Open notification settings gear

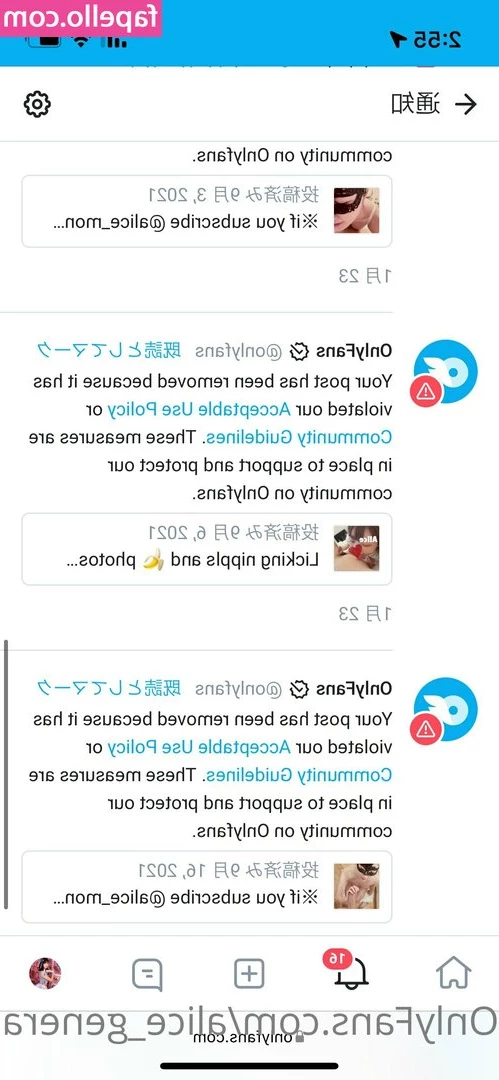(x=37, y=104)
